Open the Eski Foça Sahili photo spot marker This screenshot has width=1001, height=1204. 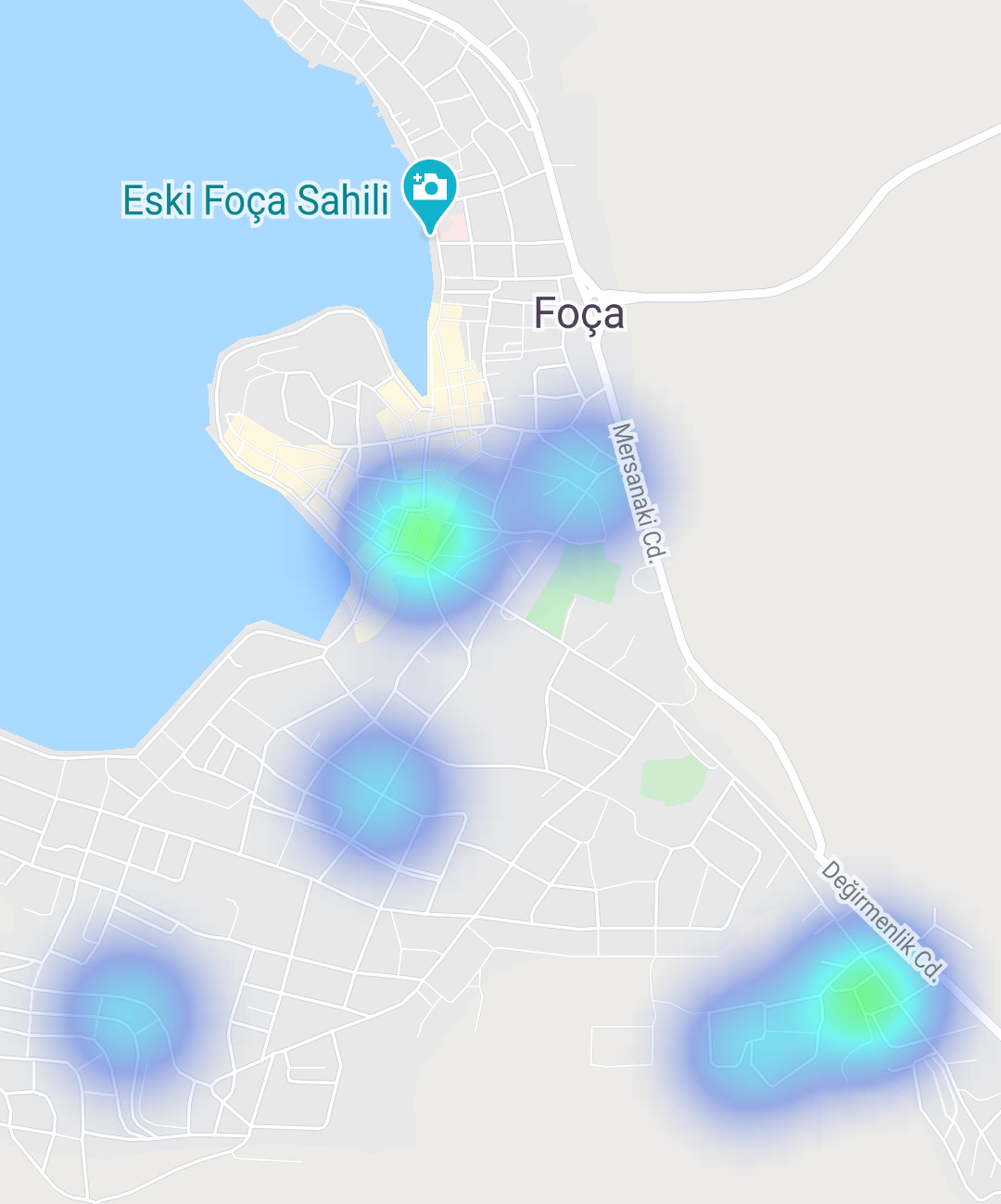pos(429,189)
